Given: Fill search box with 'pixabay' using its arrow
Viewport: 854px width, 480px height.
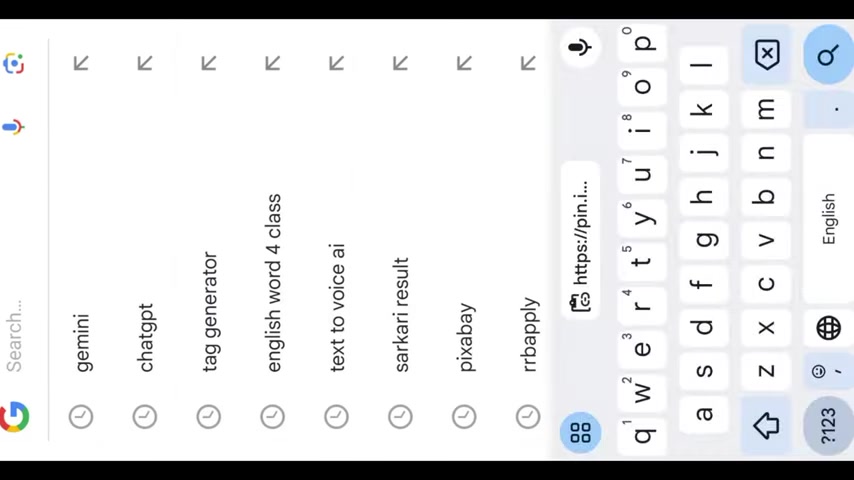Looking at the screenshot, I should pyautogui.click(x=464, y=63).
